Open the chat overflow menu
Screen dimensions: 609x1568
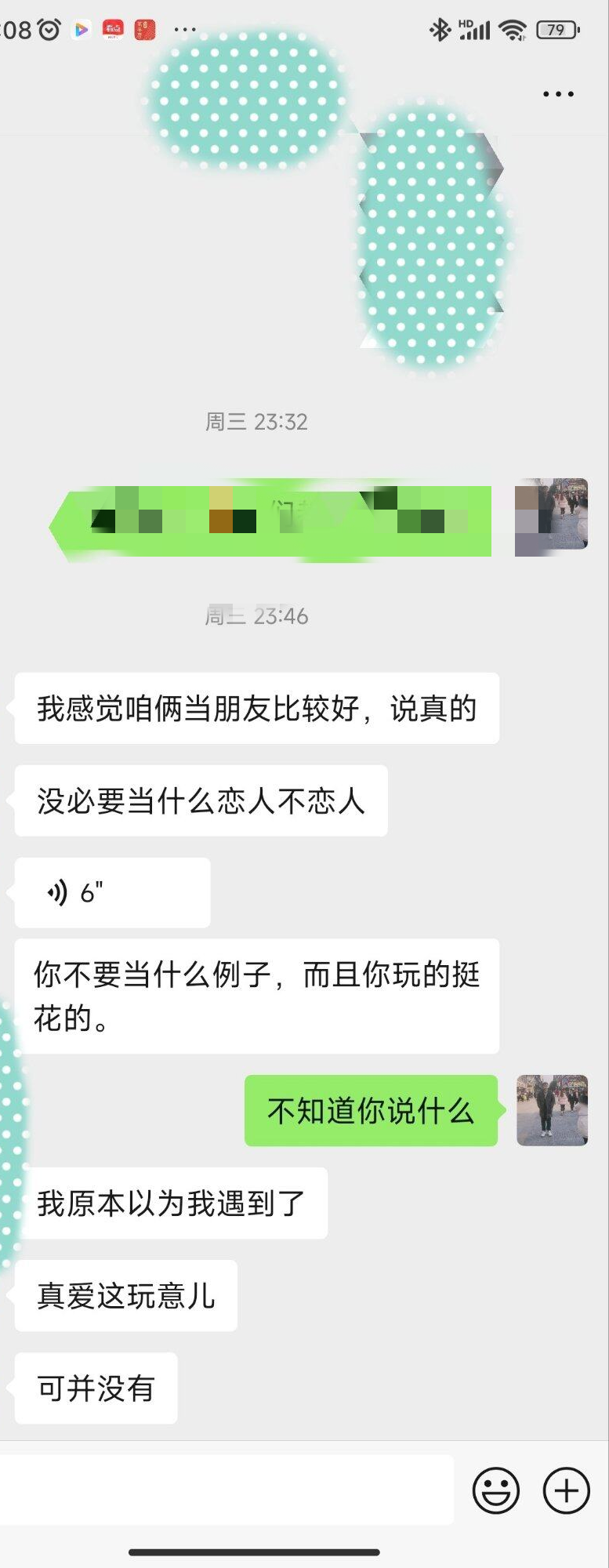pyautogui.click(x=558, y=94)
